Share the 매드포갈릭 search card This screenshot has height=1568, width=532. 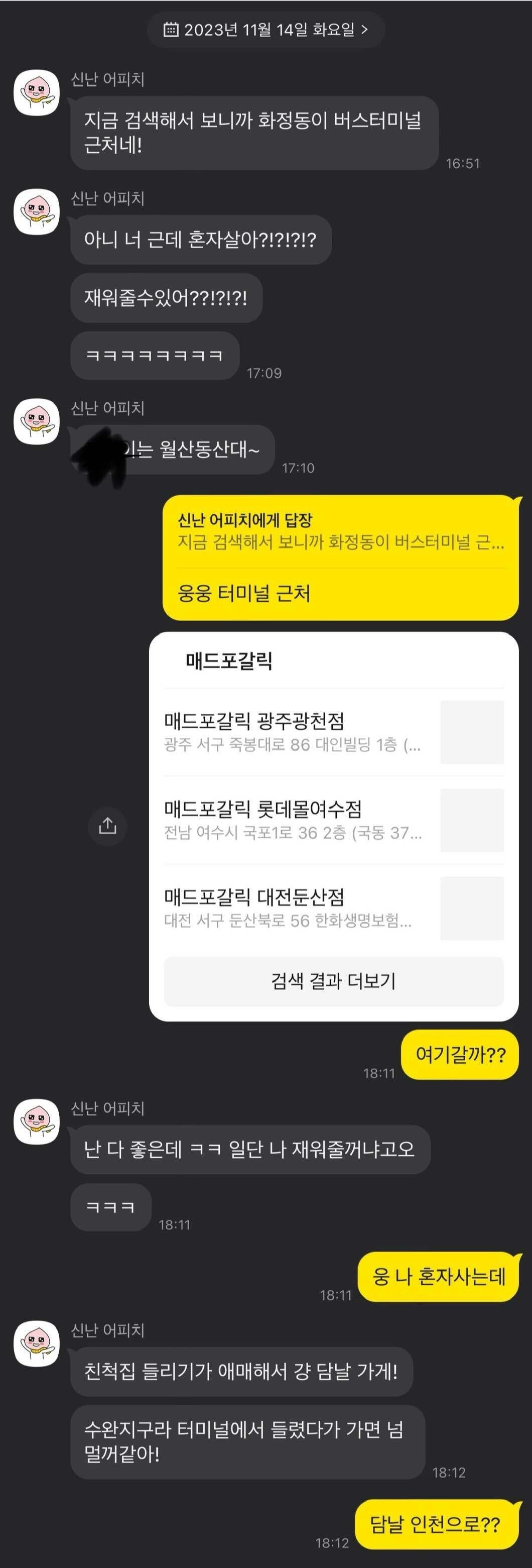click(x=107, y=826)
